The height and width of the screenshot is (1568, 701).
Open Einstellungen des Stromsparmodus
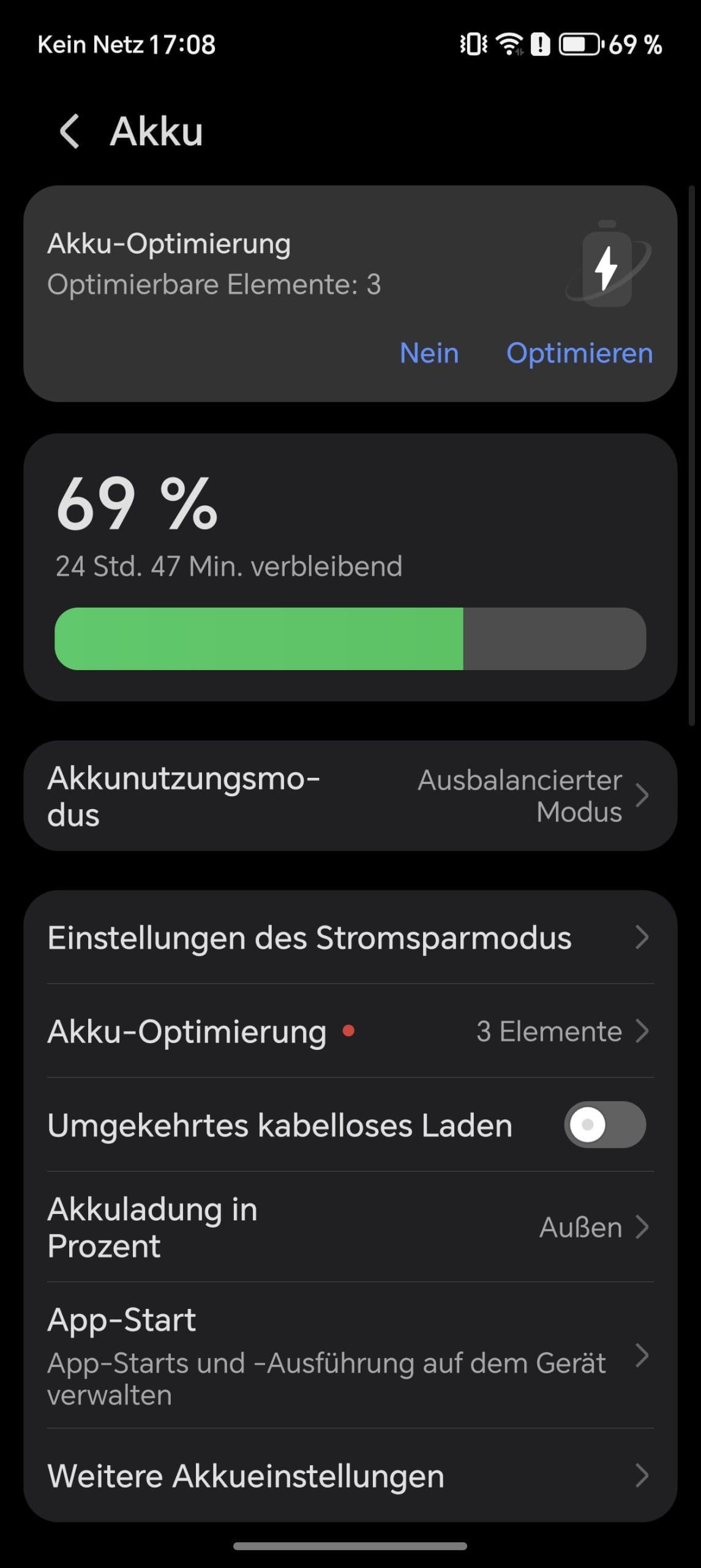(350, 938)
